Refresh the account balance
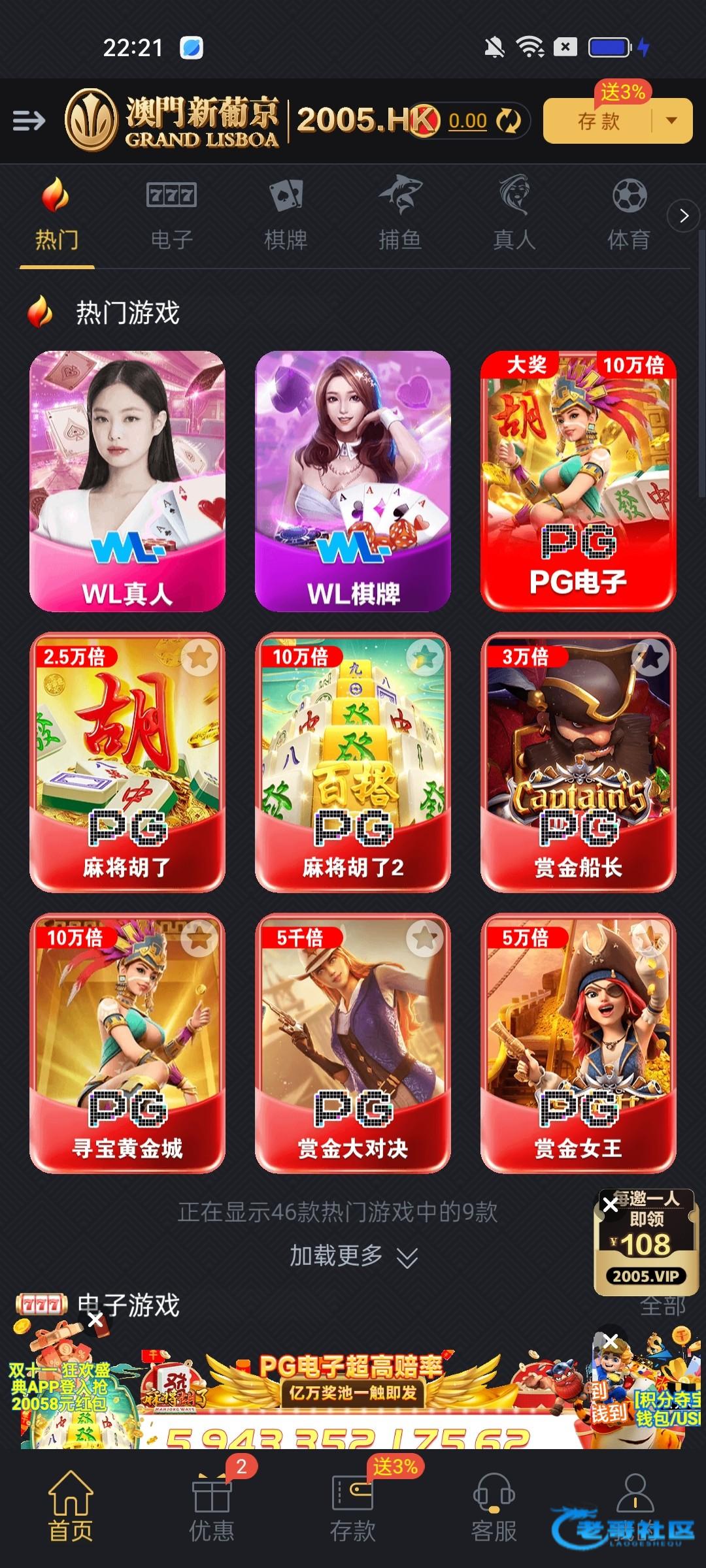Screen dimensions: 706x1568 click(508, 121)
